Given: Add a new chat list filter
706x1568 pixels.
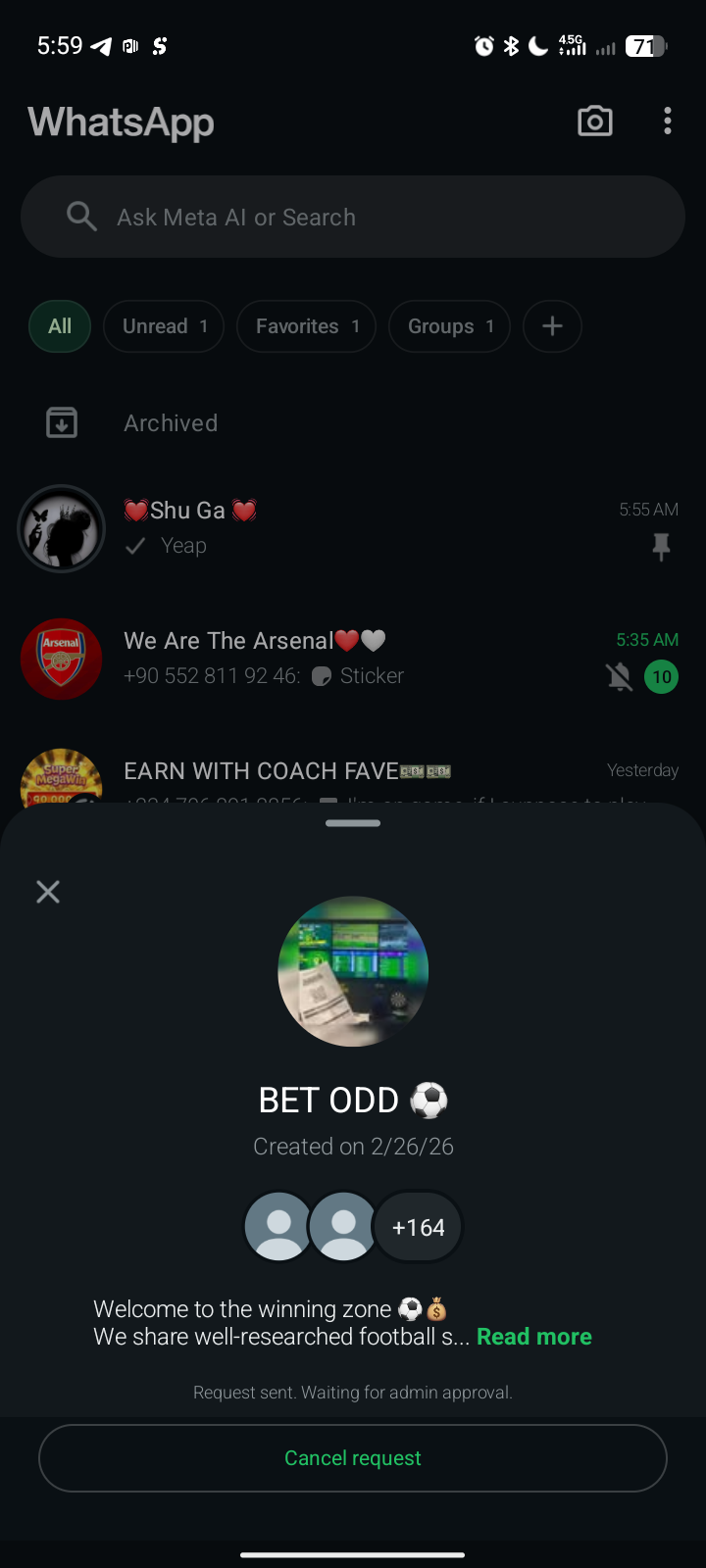Looking at the screenshot, I should pyautogui.click(x=552, y=326).
